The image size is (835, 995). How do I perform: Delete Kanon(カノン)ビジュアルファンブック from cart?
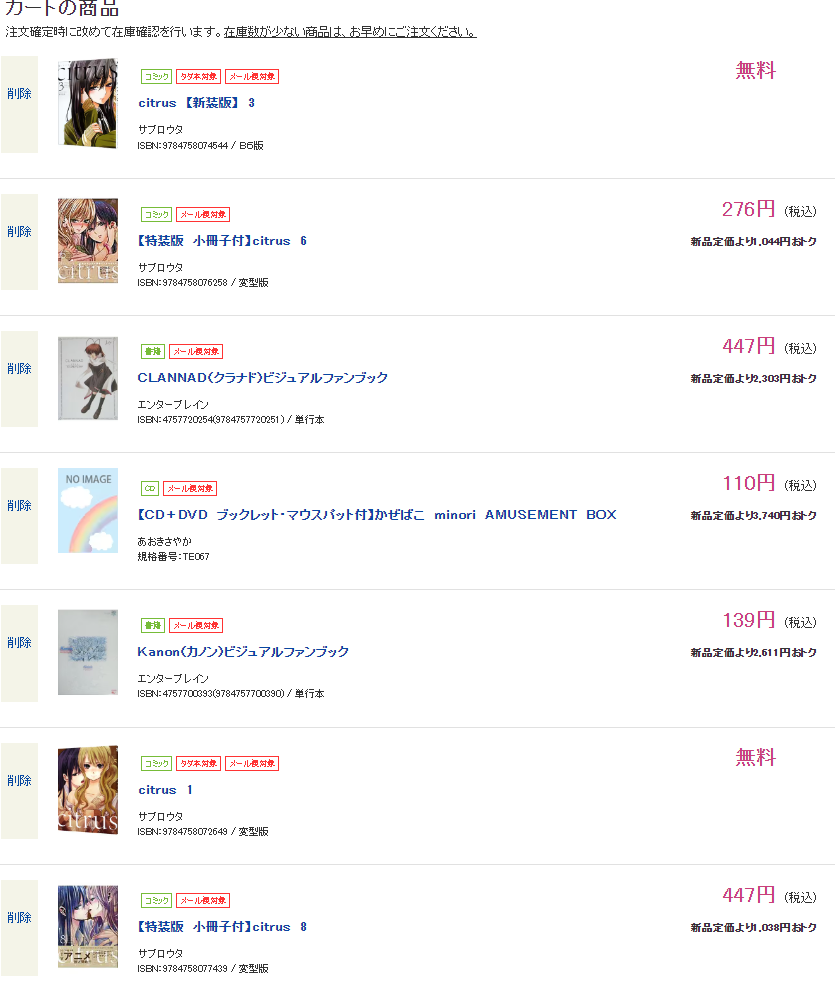[x=19, y=643]
